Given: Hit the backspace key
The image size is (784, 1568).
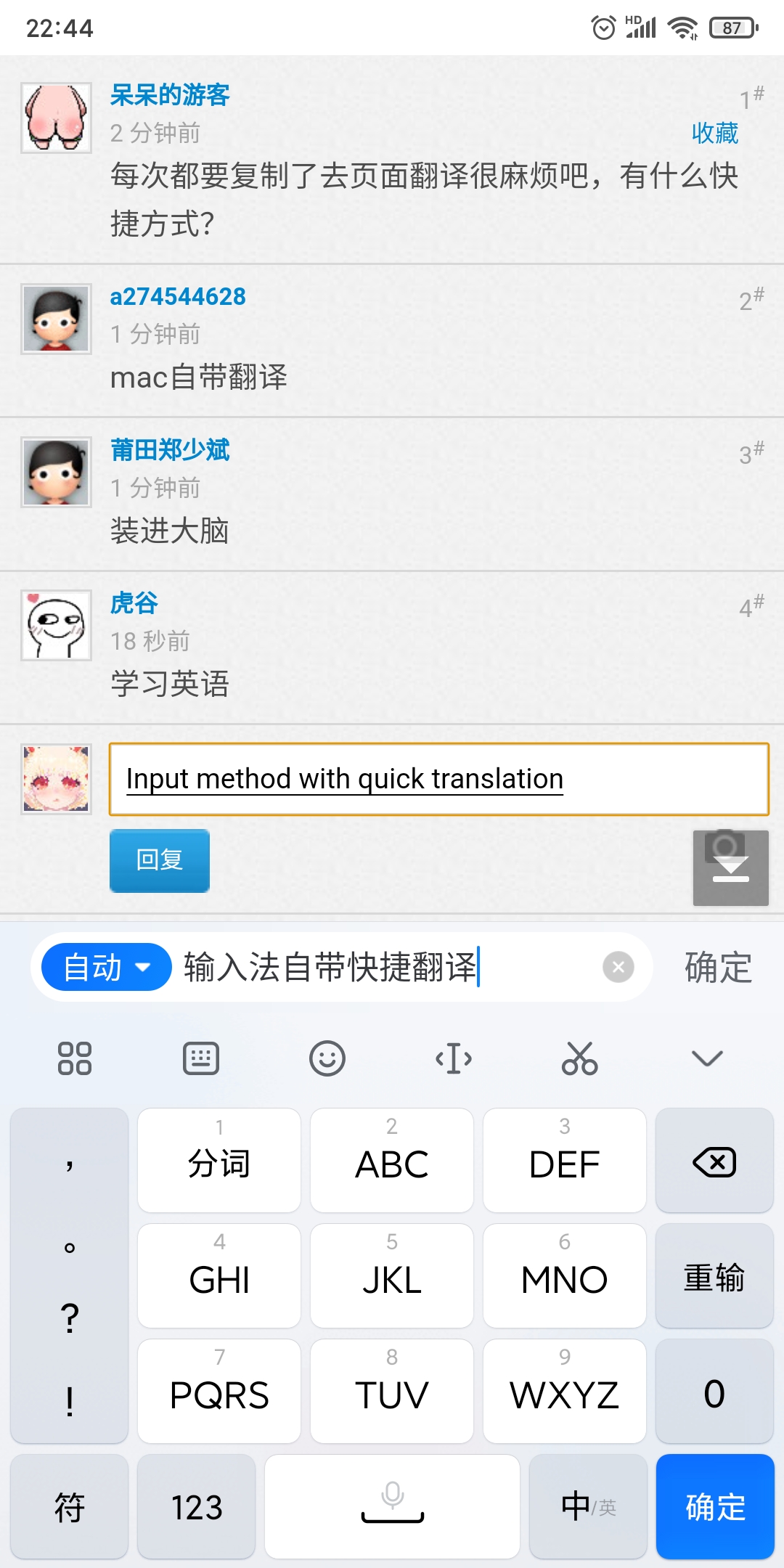Looking at the screenshot, I should (714, 1161).
